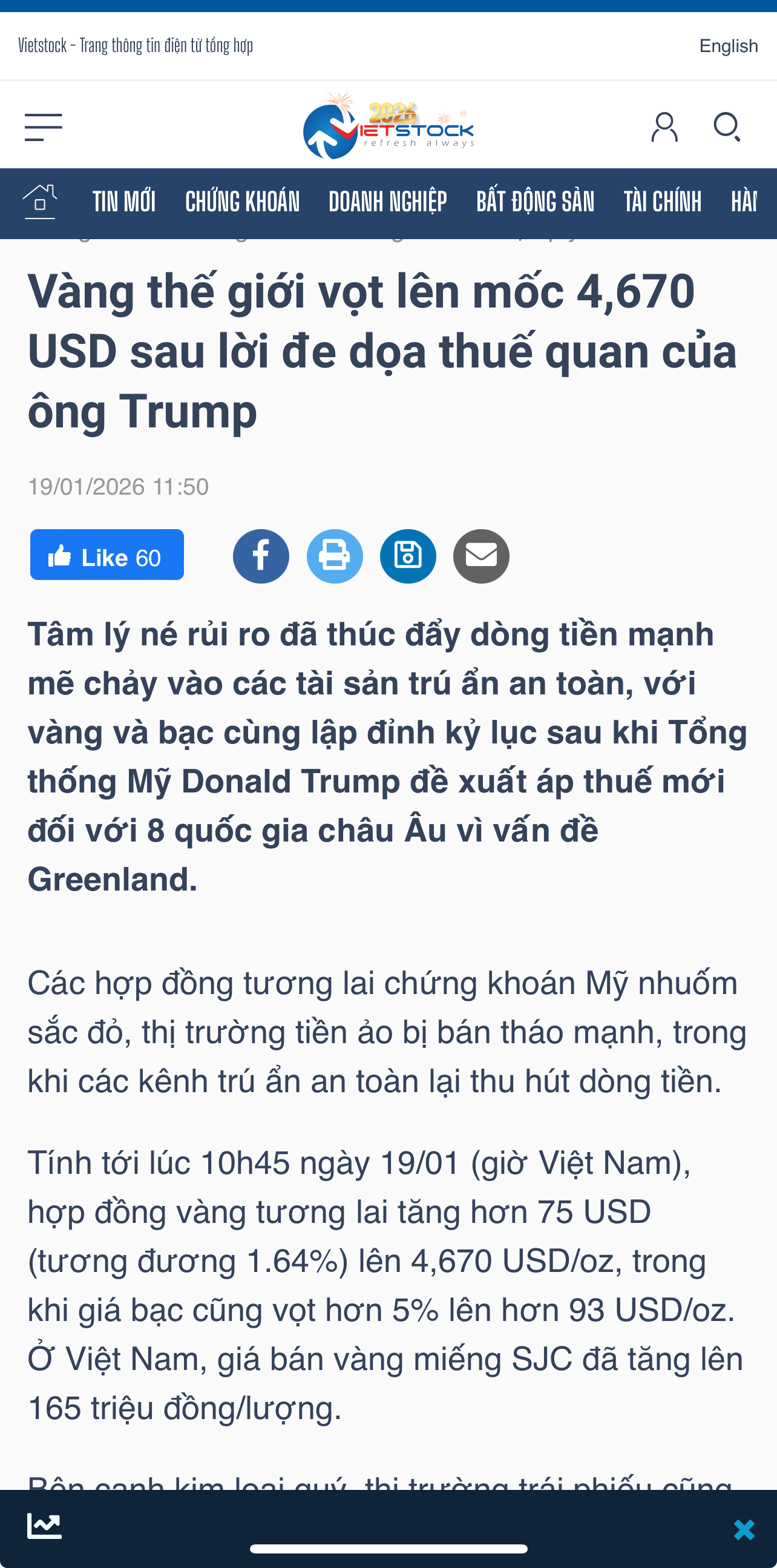Open the BẤT ĐỘNG SẢN section
The height and width of the screenshot is (1568, 777).
[535, 202]
